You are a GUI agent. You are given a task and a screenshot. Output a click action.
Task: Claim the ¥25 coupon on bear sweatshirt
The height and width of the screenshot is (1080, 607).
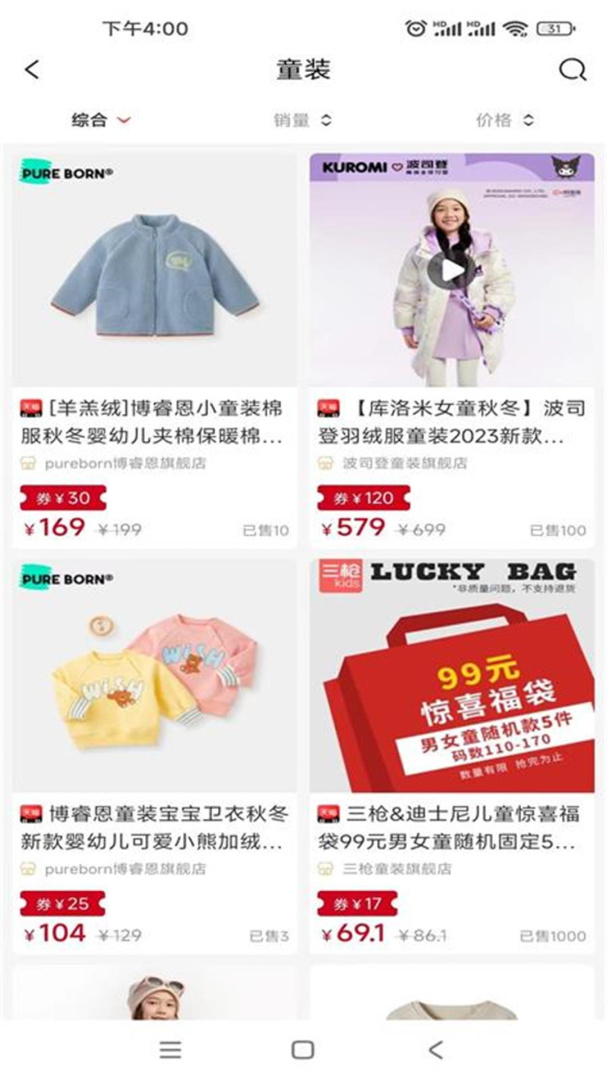click(x=64, y=904)
